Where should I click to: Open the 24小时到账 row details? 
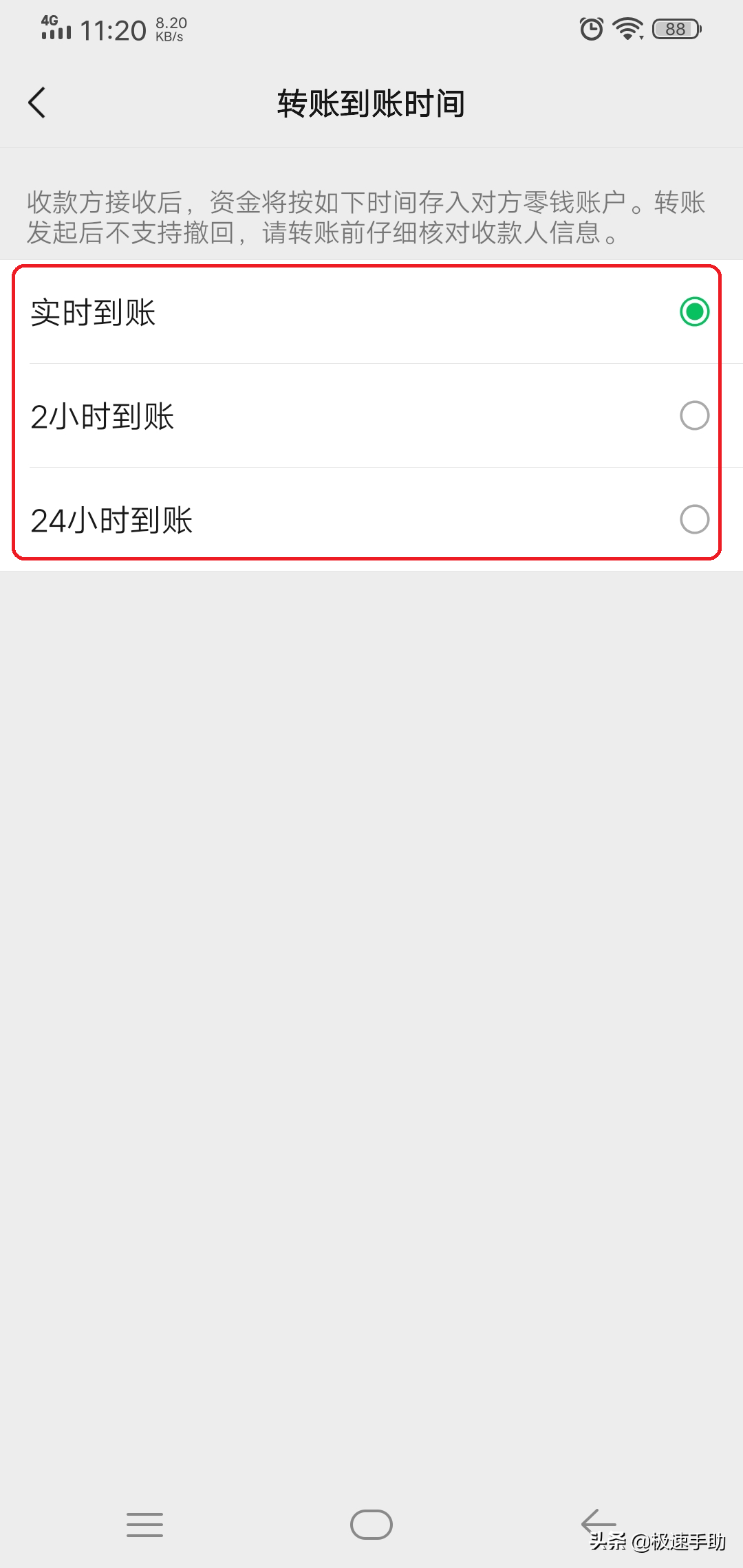[x=275, y=521]
